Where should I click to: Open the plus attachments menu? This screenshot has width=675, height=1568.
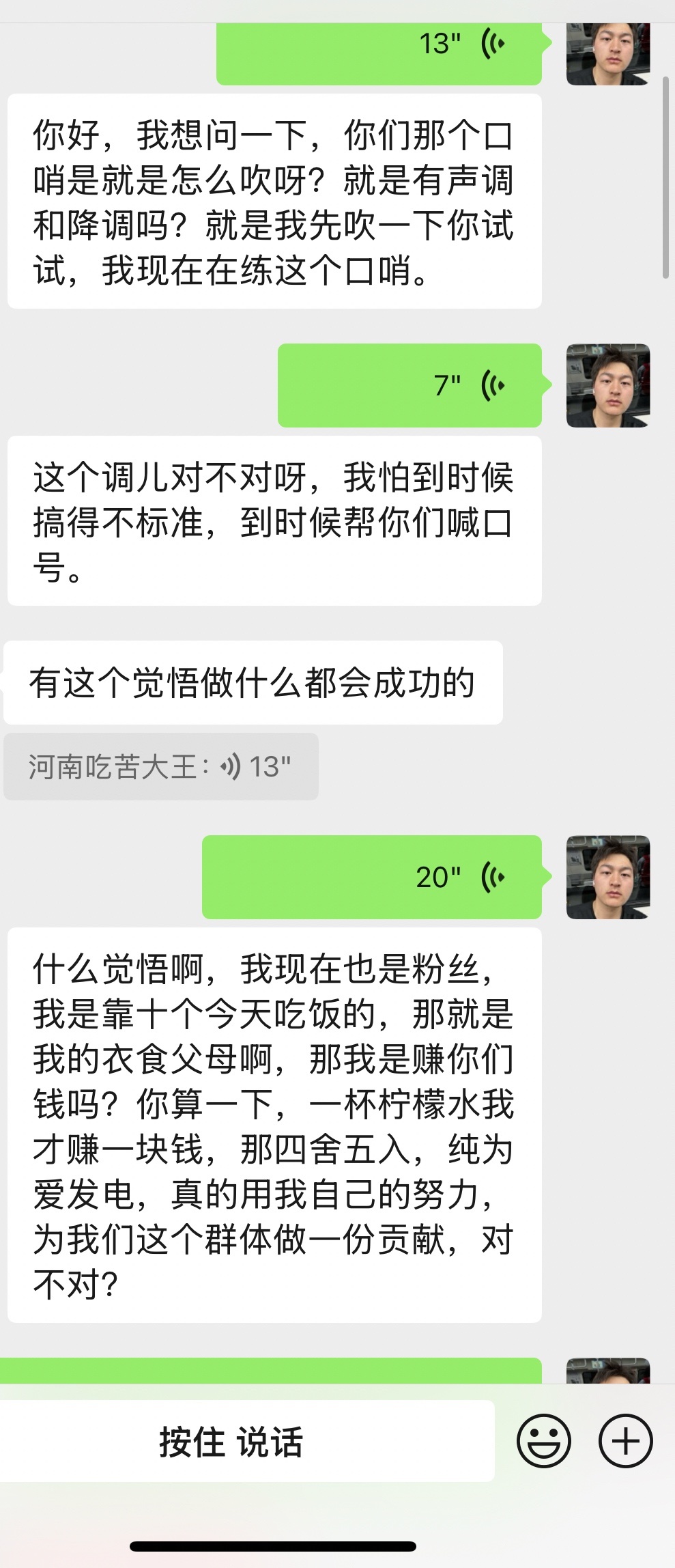click(x=625, y=1441)
